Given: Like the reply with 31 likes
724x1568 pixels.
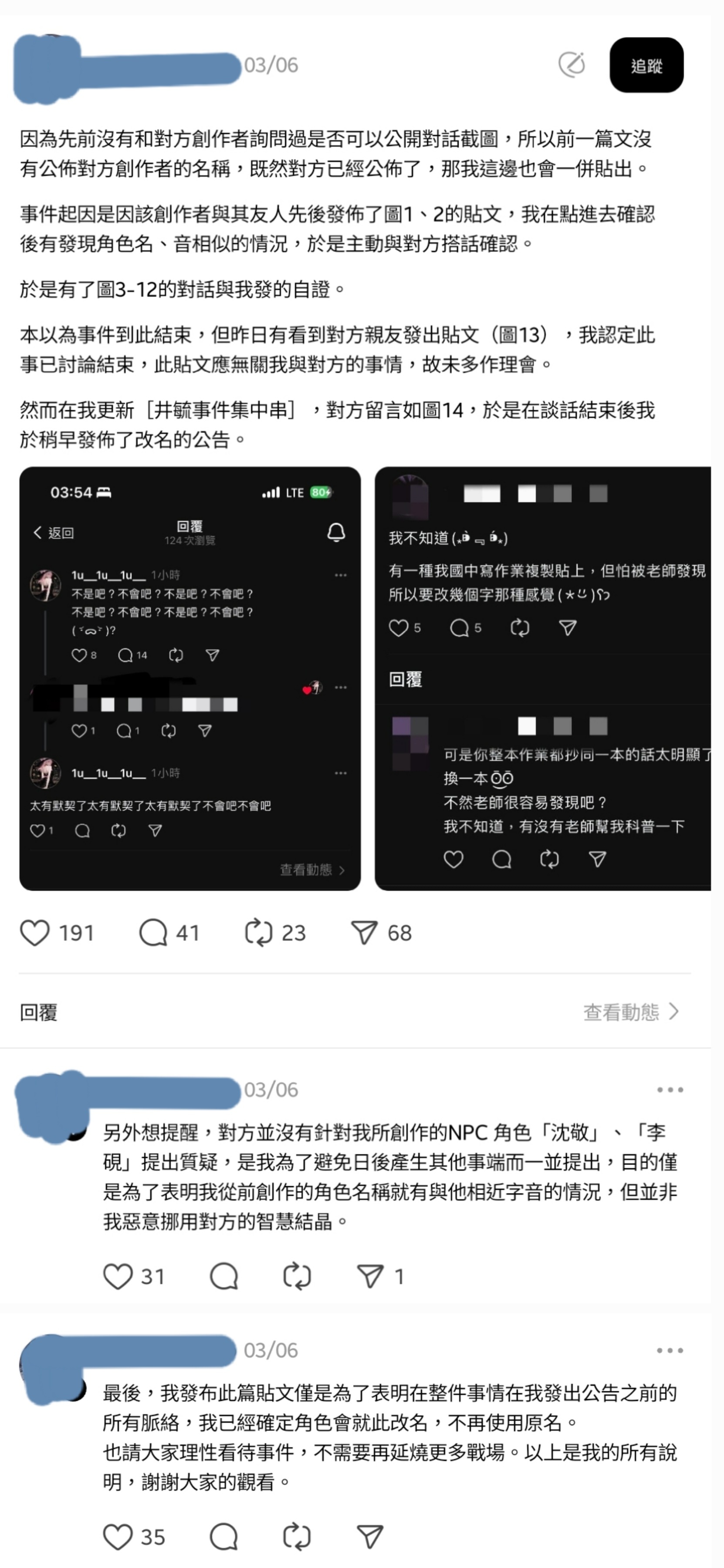Looking at the screenshot, I should point(118,1276).
